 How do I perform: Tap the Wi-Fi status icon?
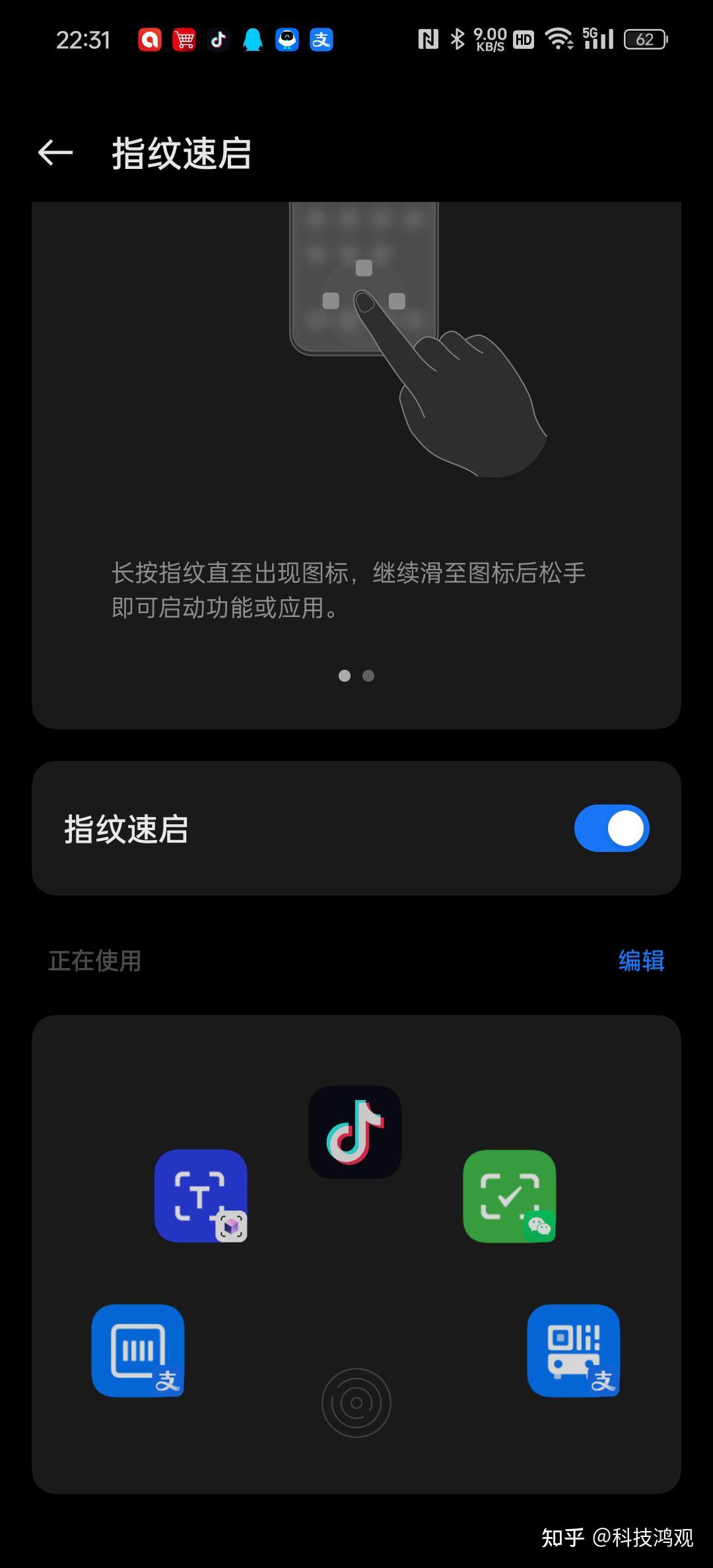pyautogui.click(x=559, y=40)
